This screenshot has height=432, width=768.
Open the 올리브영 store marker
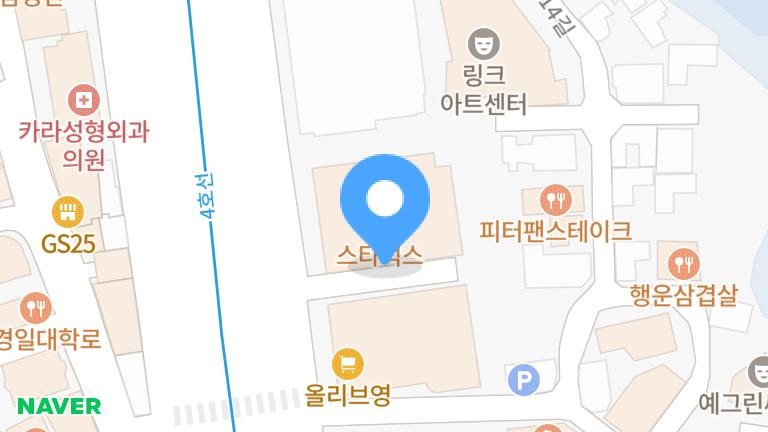pos(347,363)
